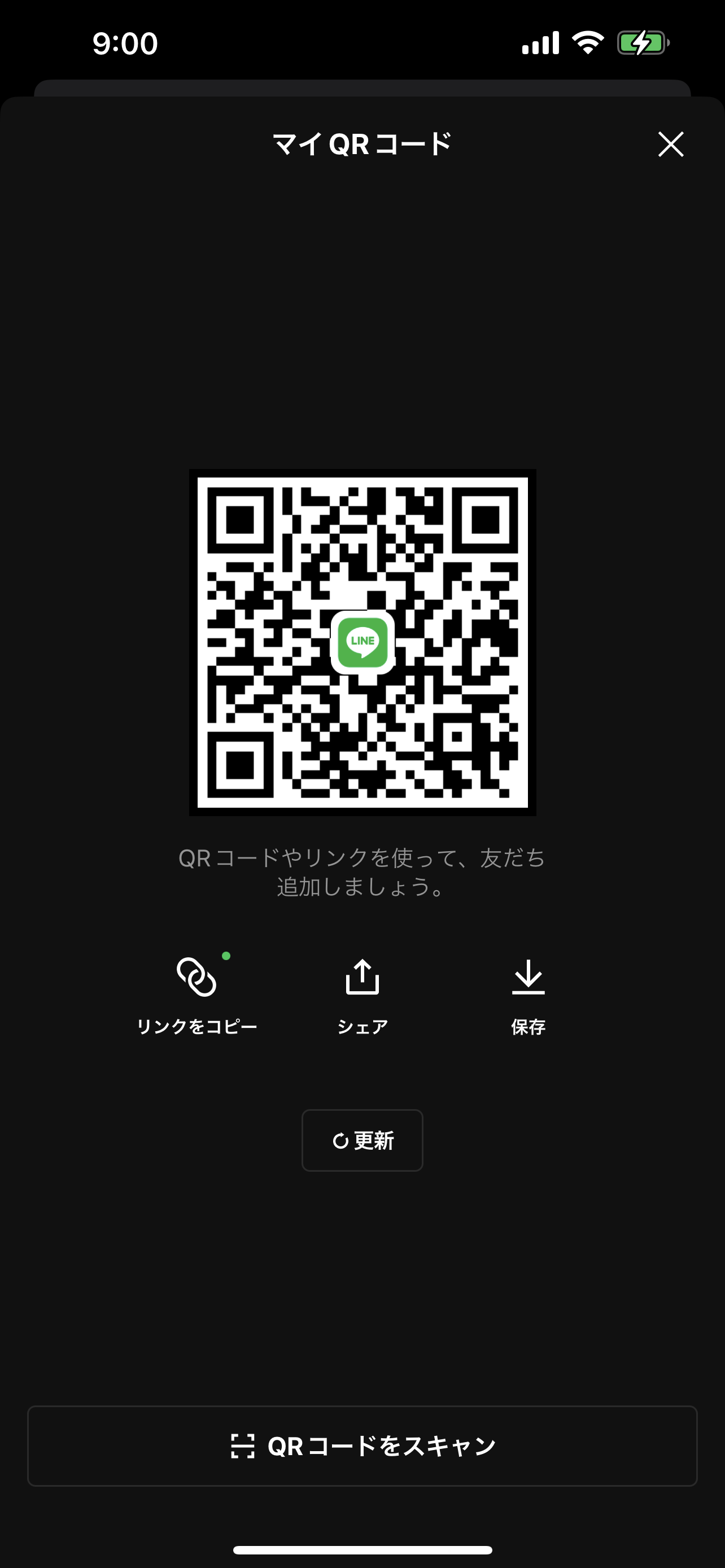Open the QRコードをスキャン scanner
725x1568 pixels.
click(362, 1446)
